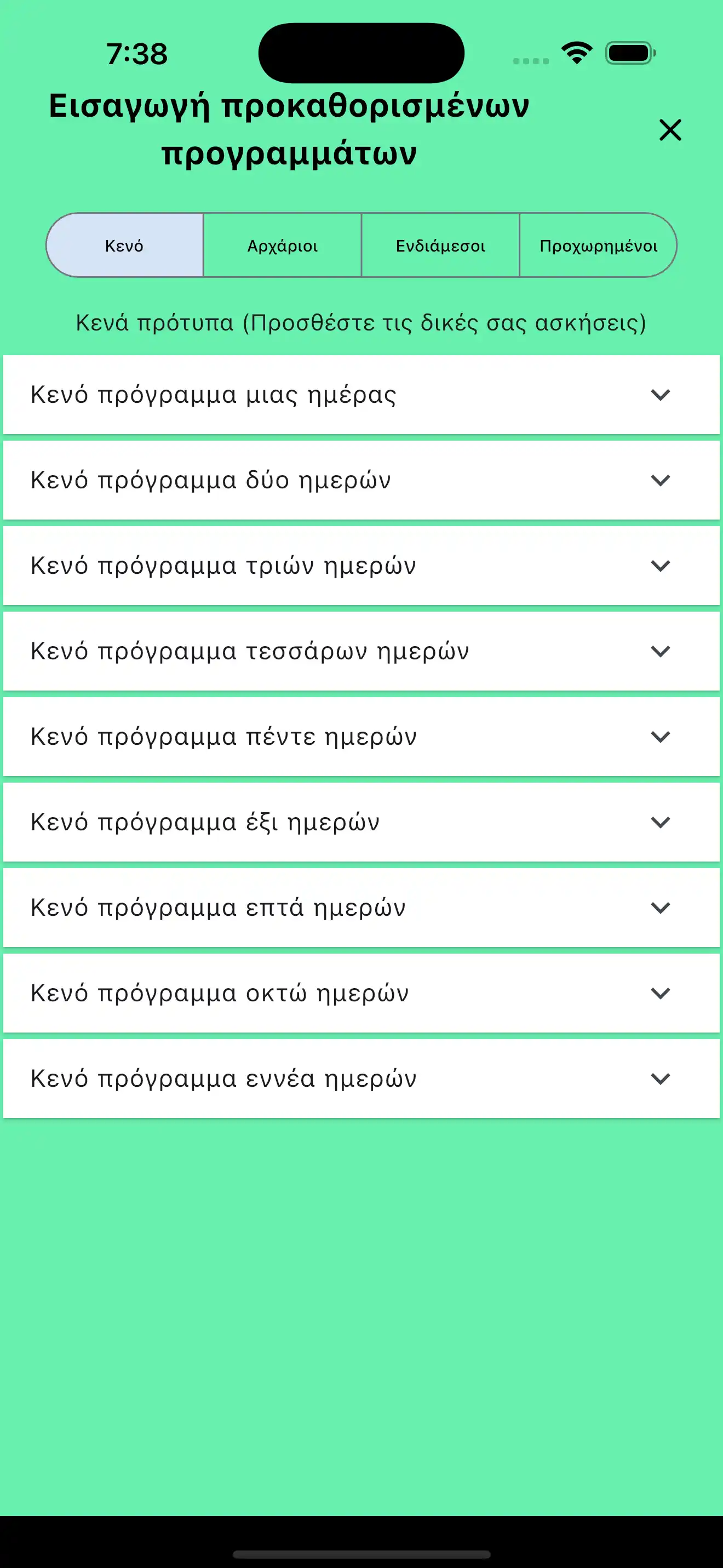Switch to the Προχωρημένοι tab
Screen dimensions: 723x1568
[x=598, y=246]
